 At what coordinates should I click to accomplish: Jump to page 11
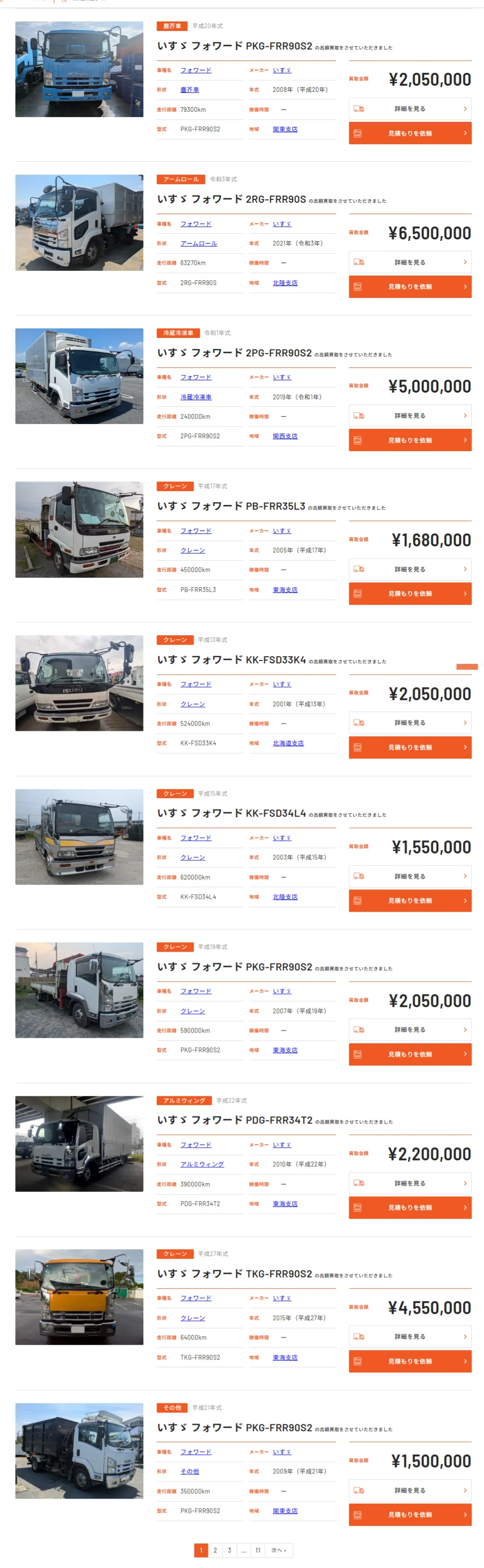257,1550
